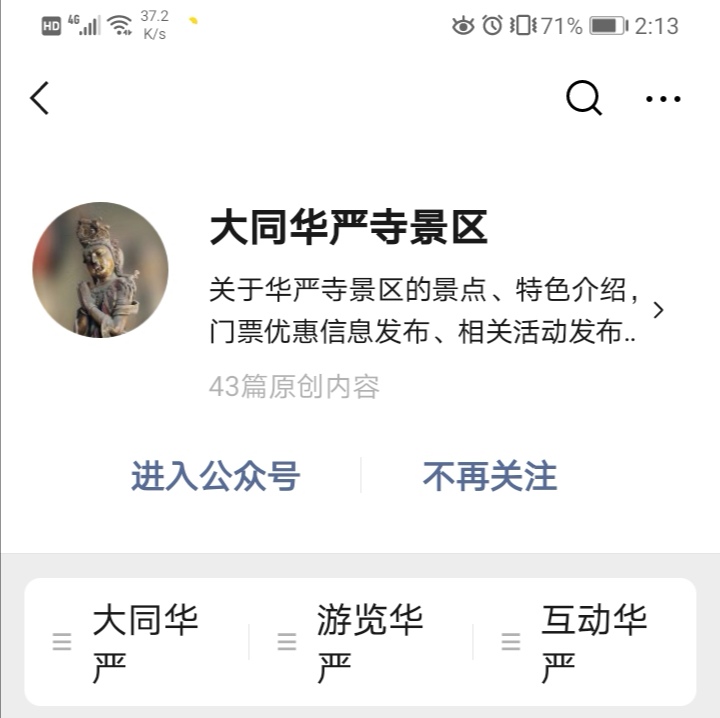
Task: Expand the account description chevron
Action: (x=657, y=310)
